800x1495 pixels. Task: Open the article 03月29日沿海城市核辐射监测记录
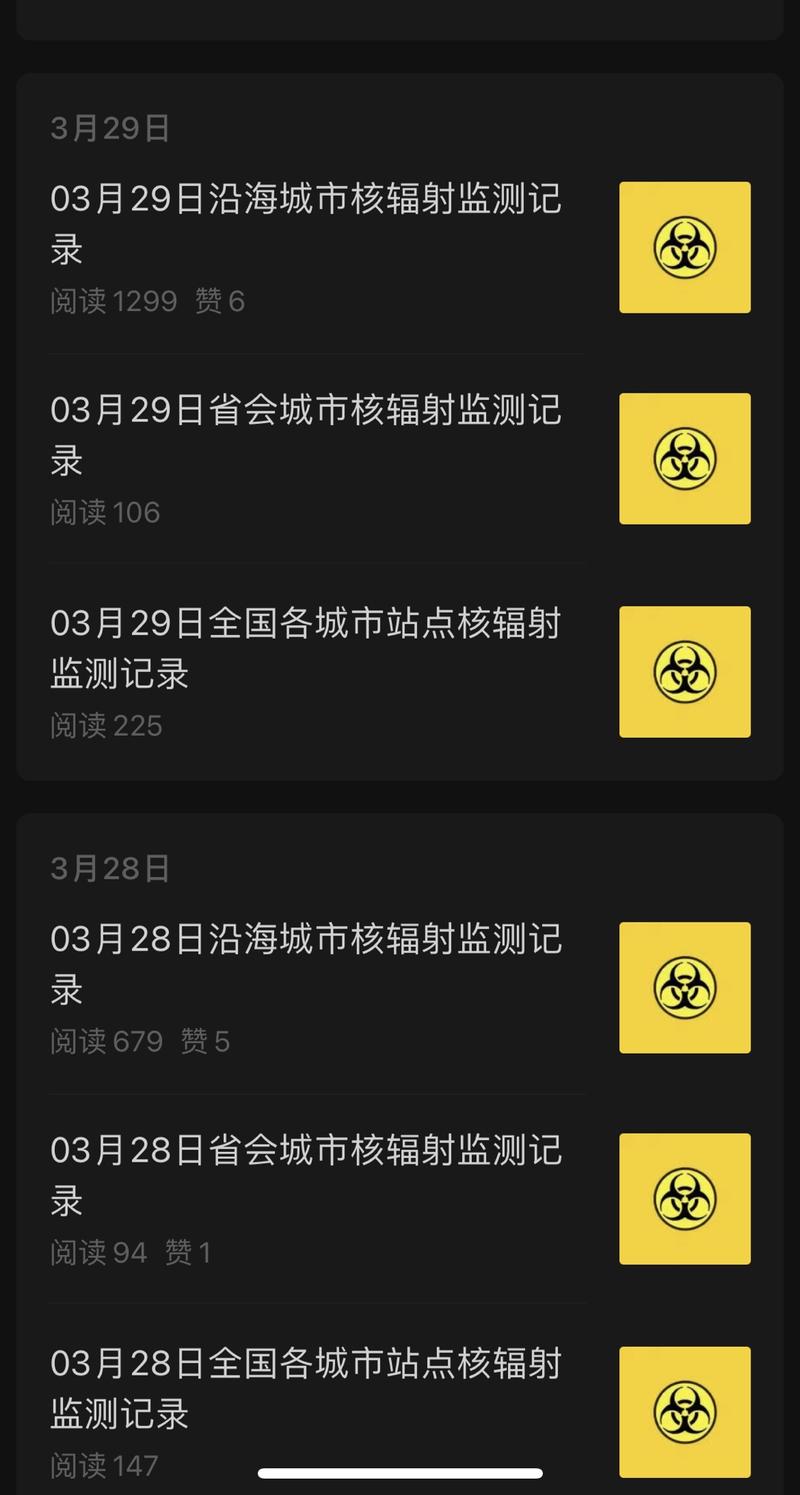(305, 225)
